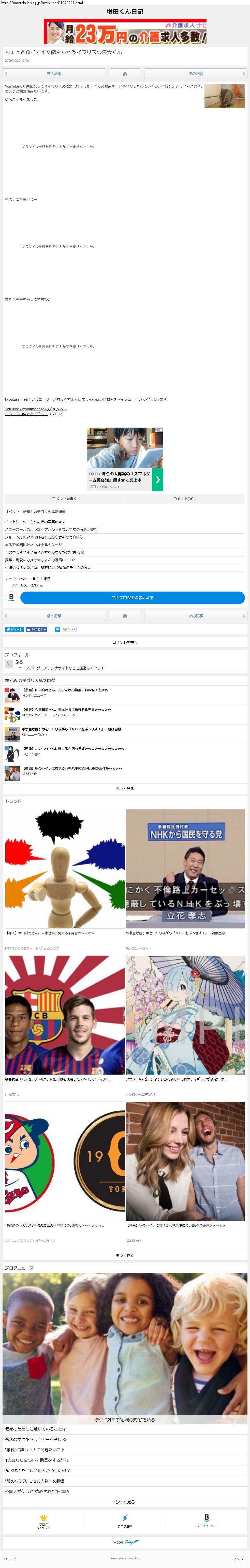Viewport: 250px width, 1568px height.
Task: Open YouTube - hyoutasenseiのチャンネル link
Action: click(x=36, y=409)
